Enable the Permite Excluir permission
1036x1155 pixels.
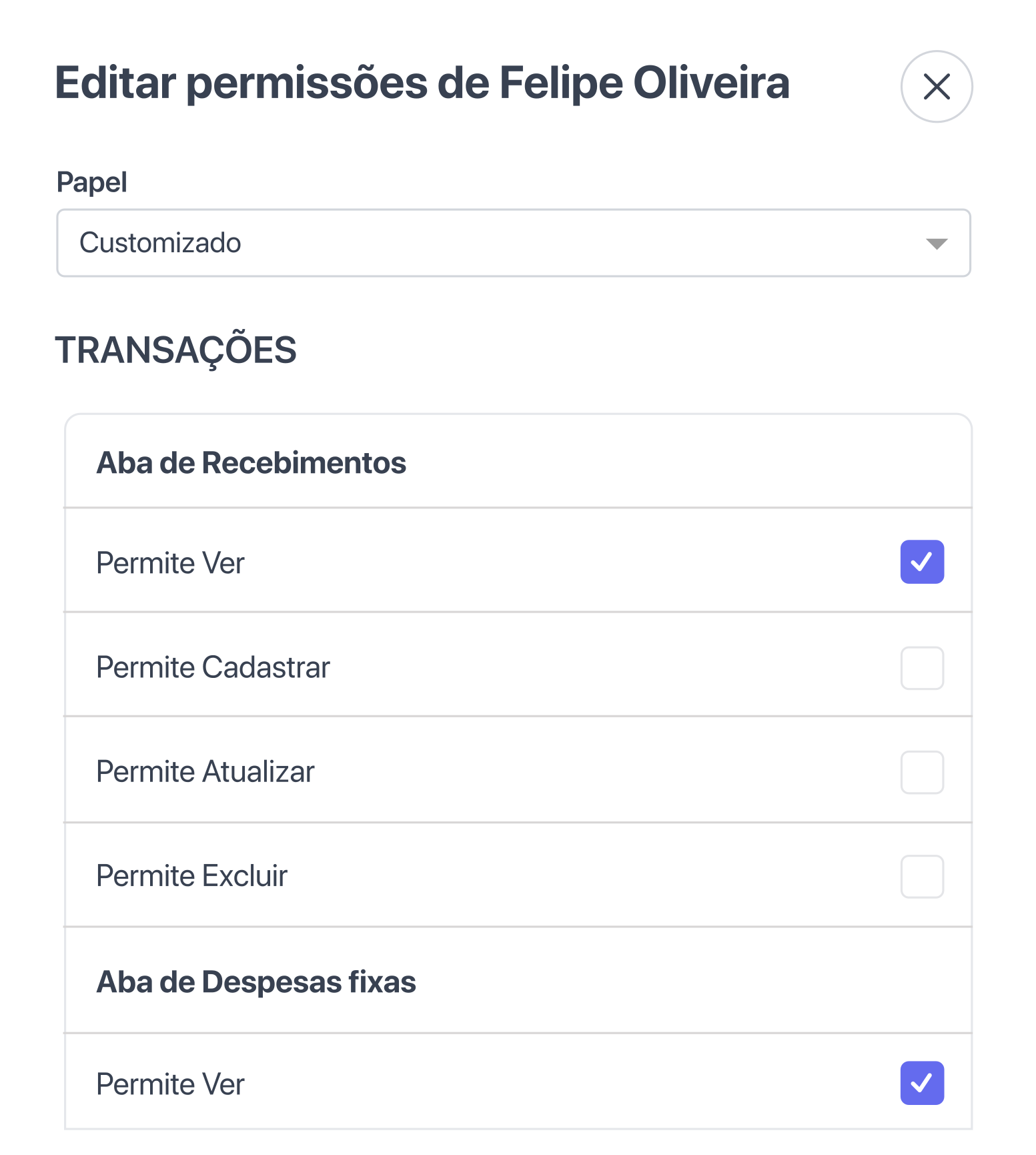coord(921,875)
